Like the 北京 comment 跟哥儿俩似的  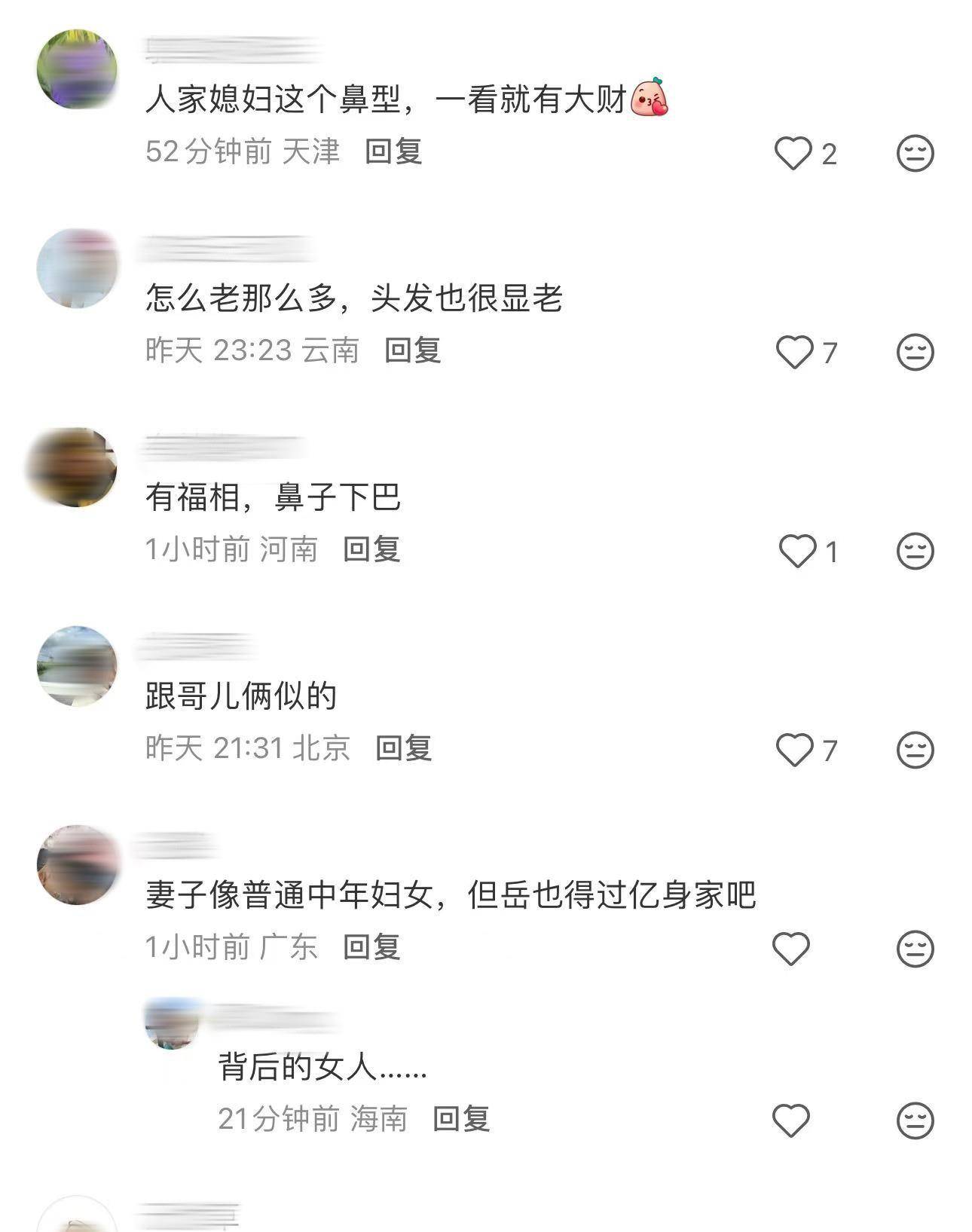(x=794, y=750)
